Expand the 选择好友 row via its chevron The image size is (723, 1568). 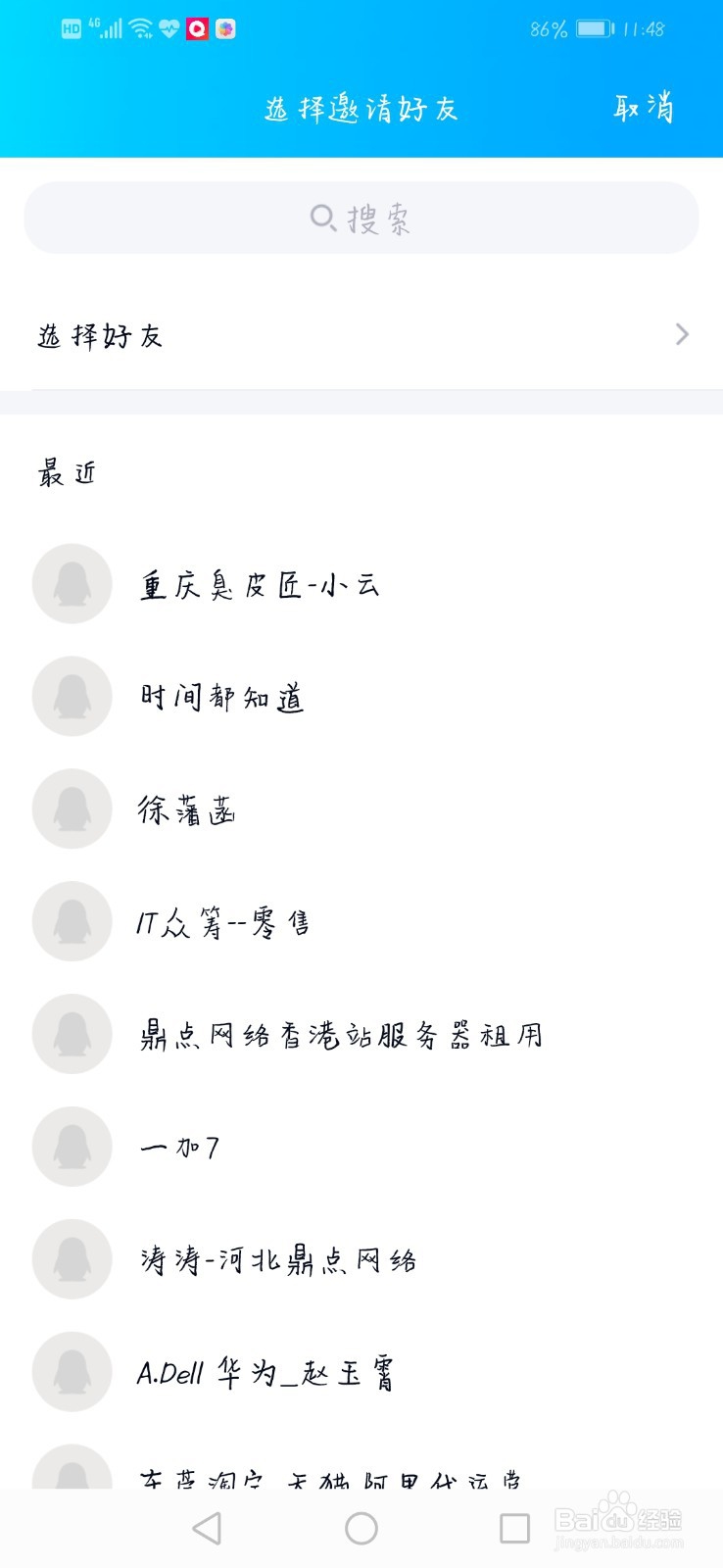[x=683, y=334]
